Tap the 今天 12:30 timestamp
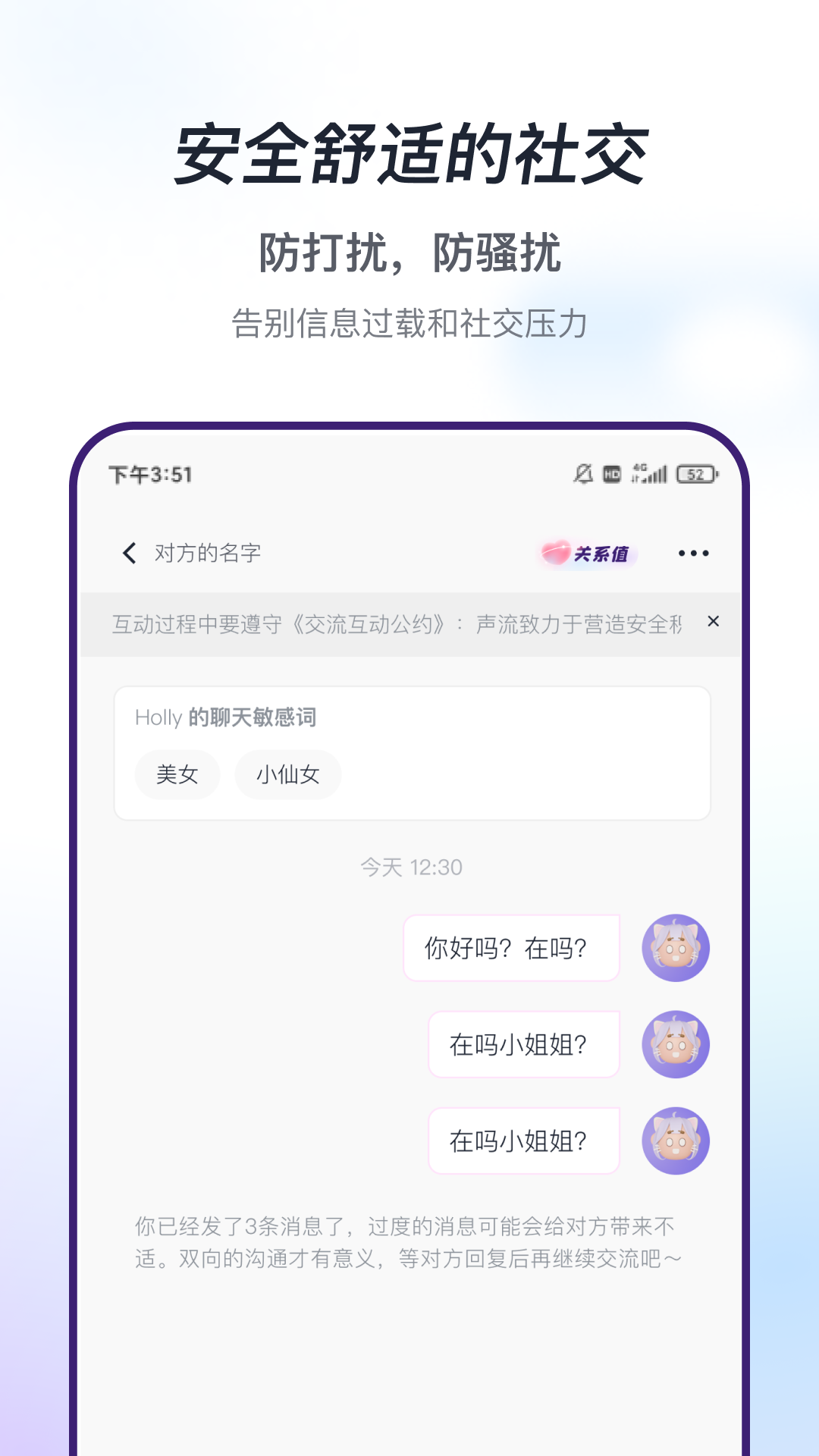The width and height of the screenshot is (819, 1456). pyautogui.click(x=412, y=868)
